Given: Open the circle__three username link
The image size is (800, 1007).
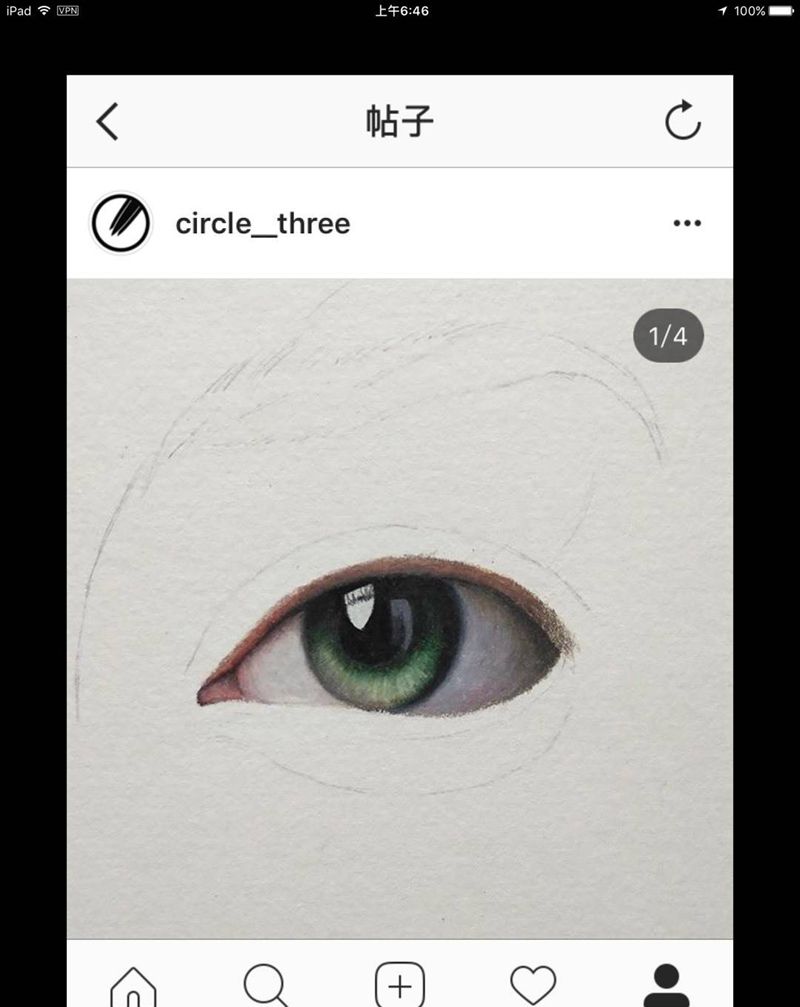Looking at the screenshot, I should [x=263, y=223].
